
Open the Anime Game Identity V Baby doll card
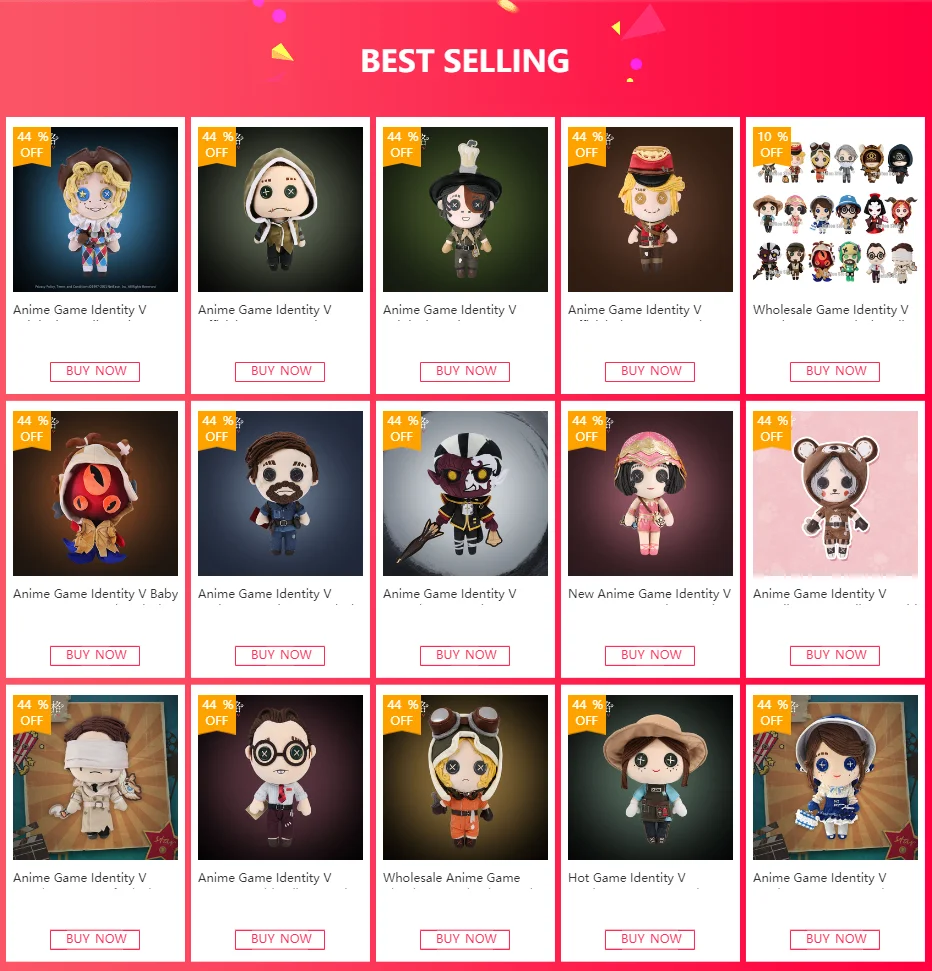[95, 494]
